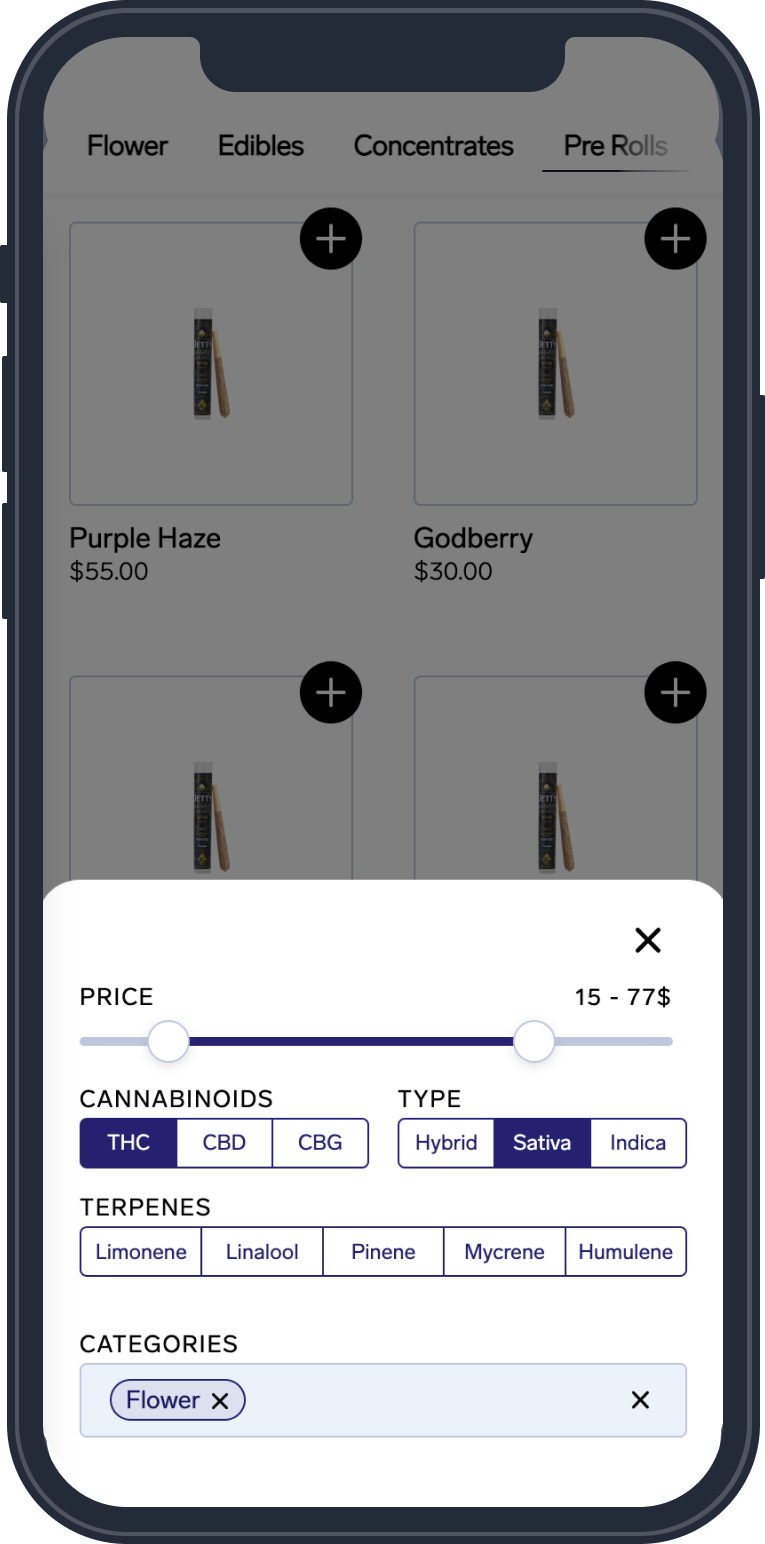Image resolution: width=765 pixels, height=1544 pixels.
Task: Select the CBD cannabinoid filter
Action: [224, 1143]
